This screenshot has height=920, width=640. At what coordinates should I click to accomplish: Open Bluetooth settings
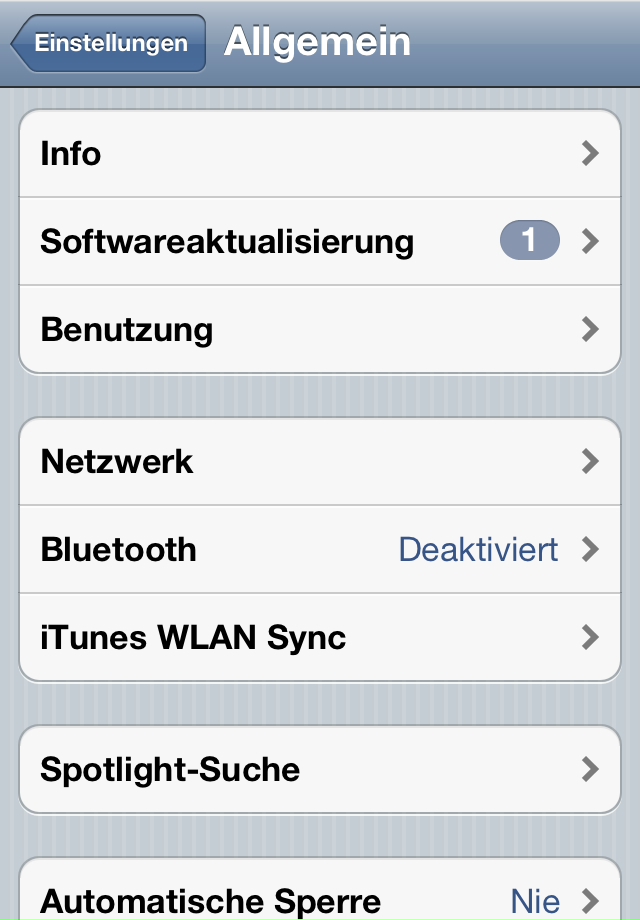pos(320,549)
